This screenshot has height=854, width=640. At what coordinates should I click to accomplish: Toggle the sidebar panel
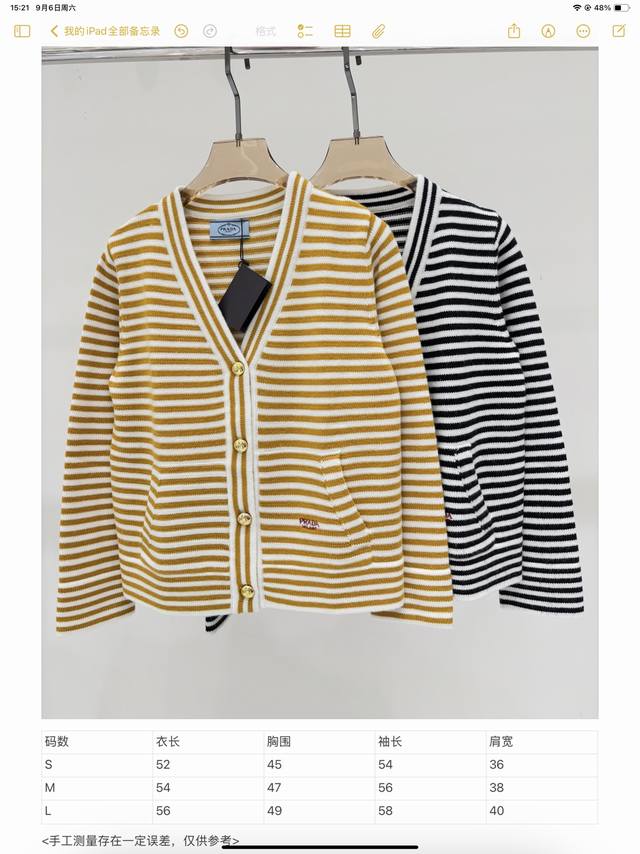point(22,31)
